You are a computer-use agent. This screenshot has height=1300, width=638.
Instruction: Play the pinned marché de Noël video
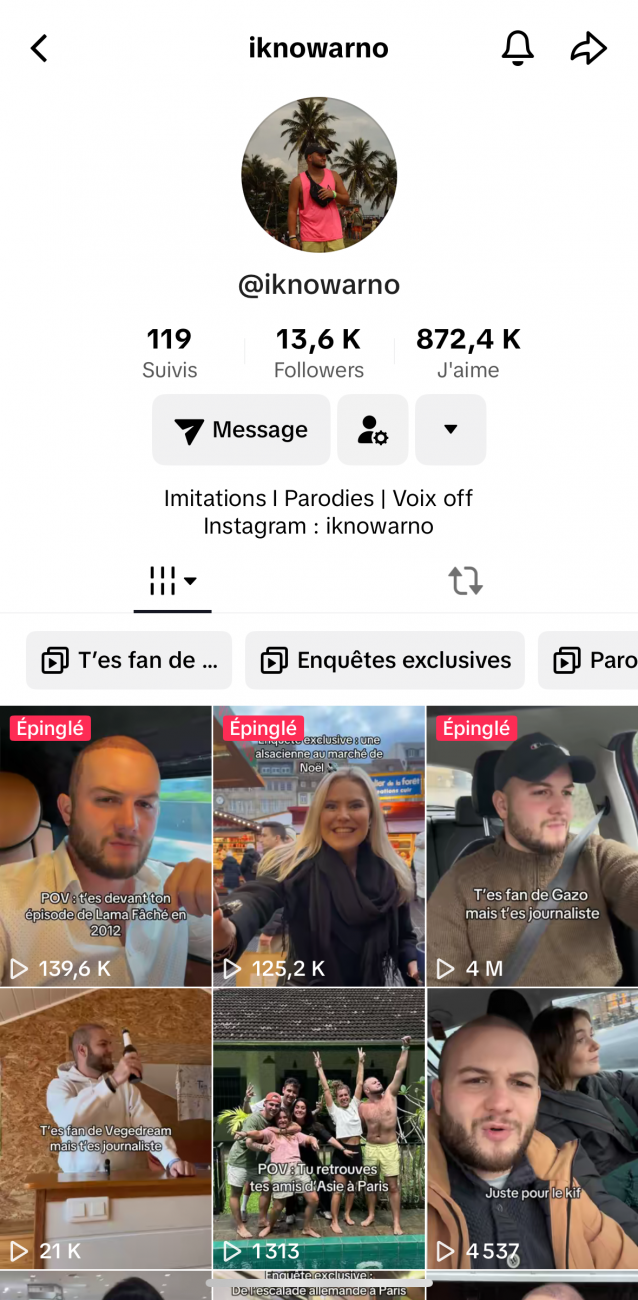click(319, 846)
